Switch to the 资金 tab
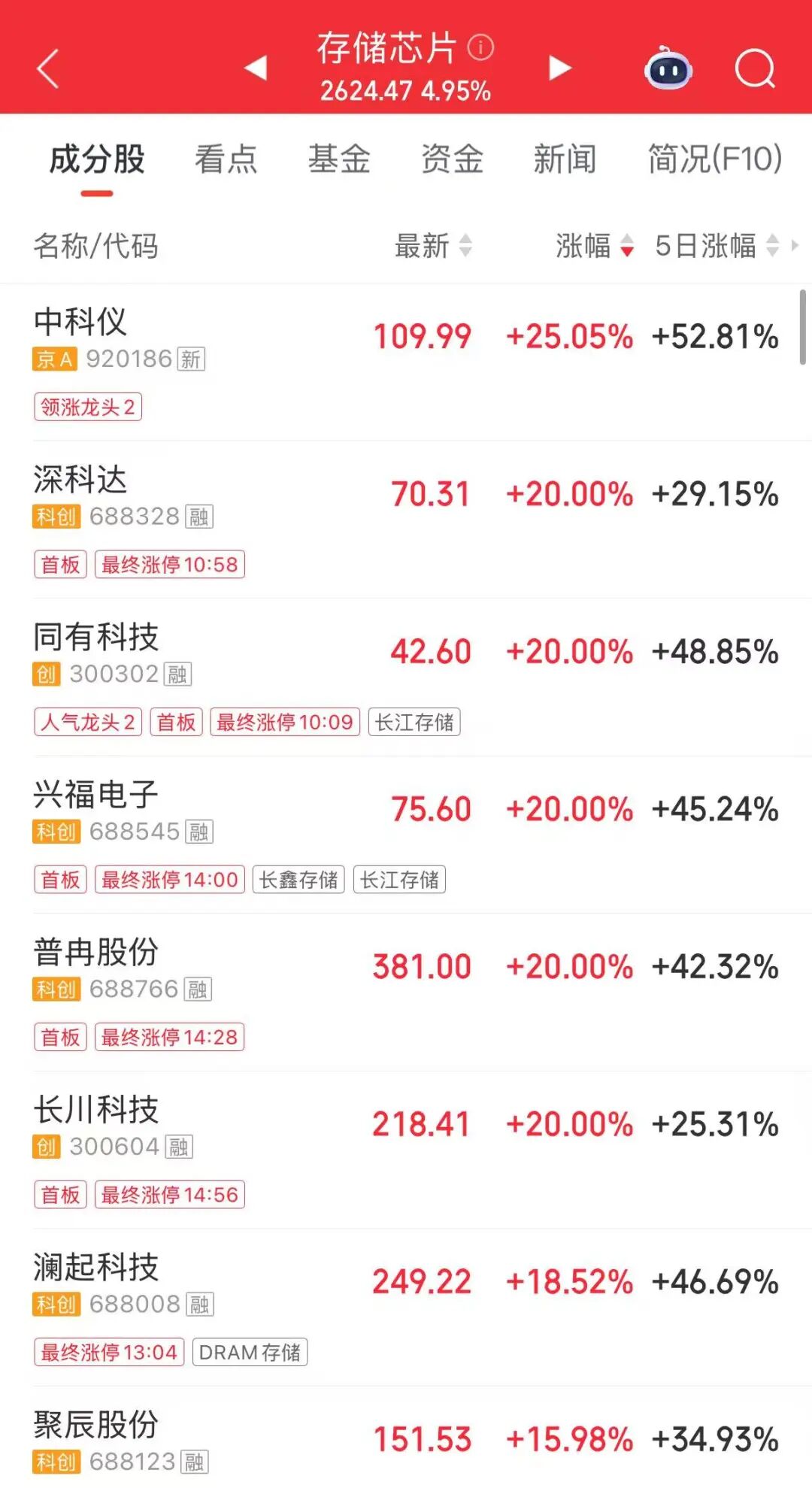 click(452, 159)
